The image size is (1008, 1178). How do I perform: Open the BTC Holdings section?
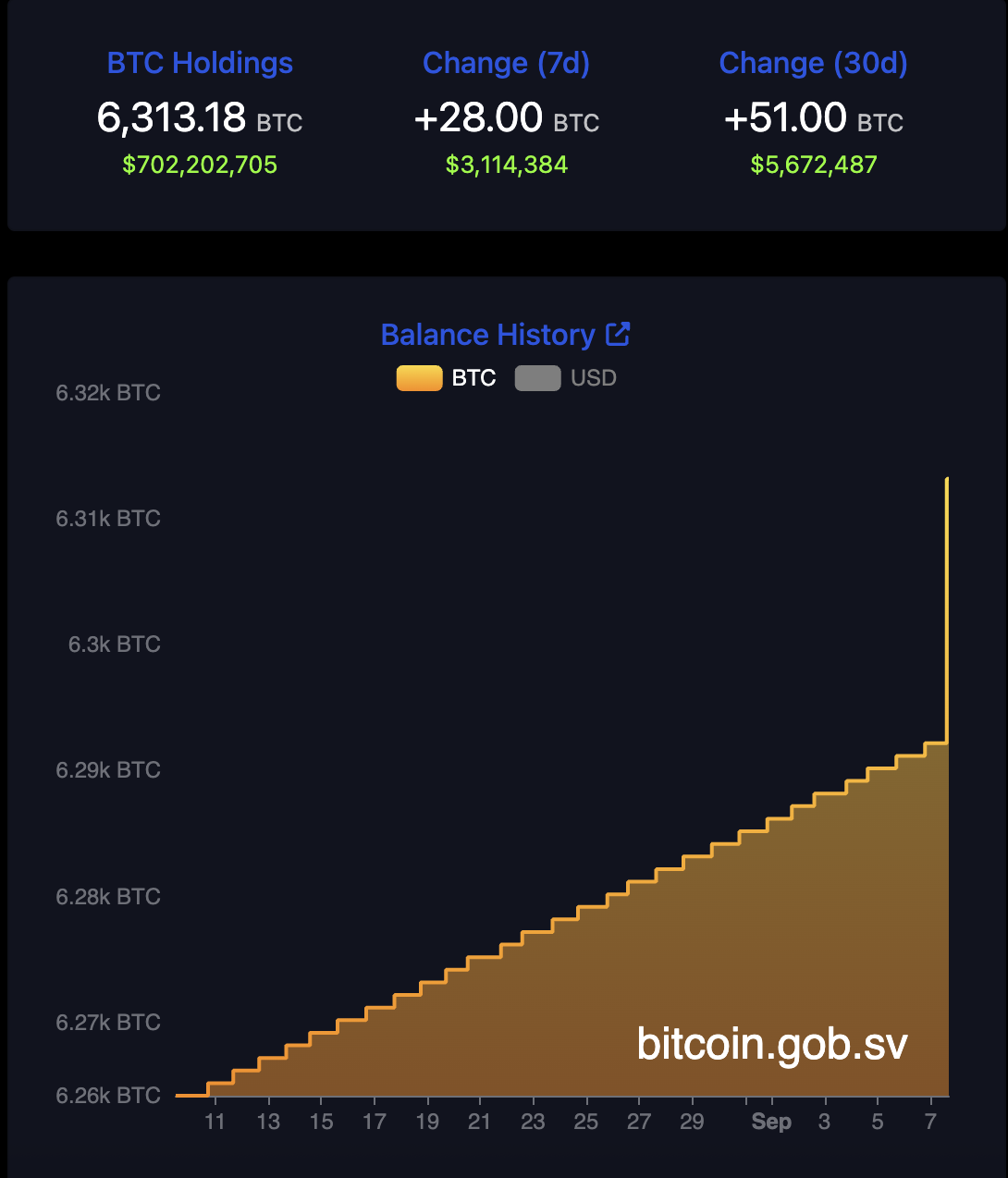[x=200, y=62]
